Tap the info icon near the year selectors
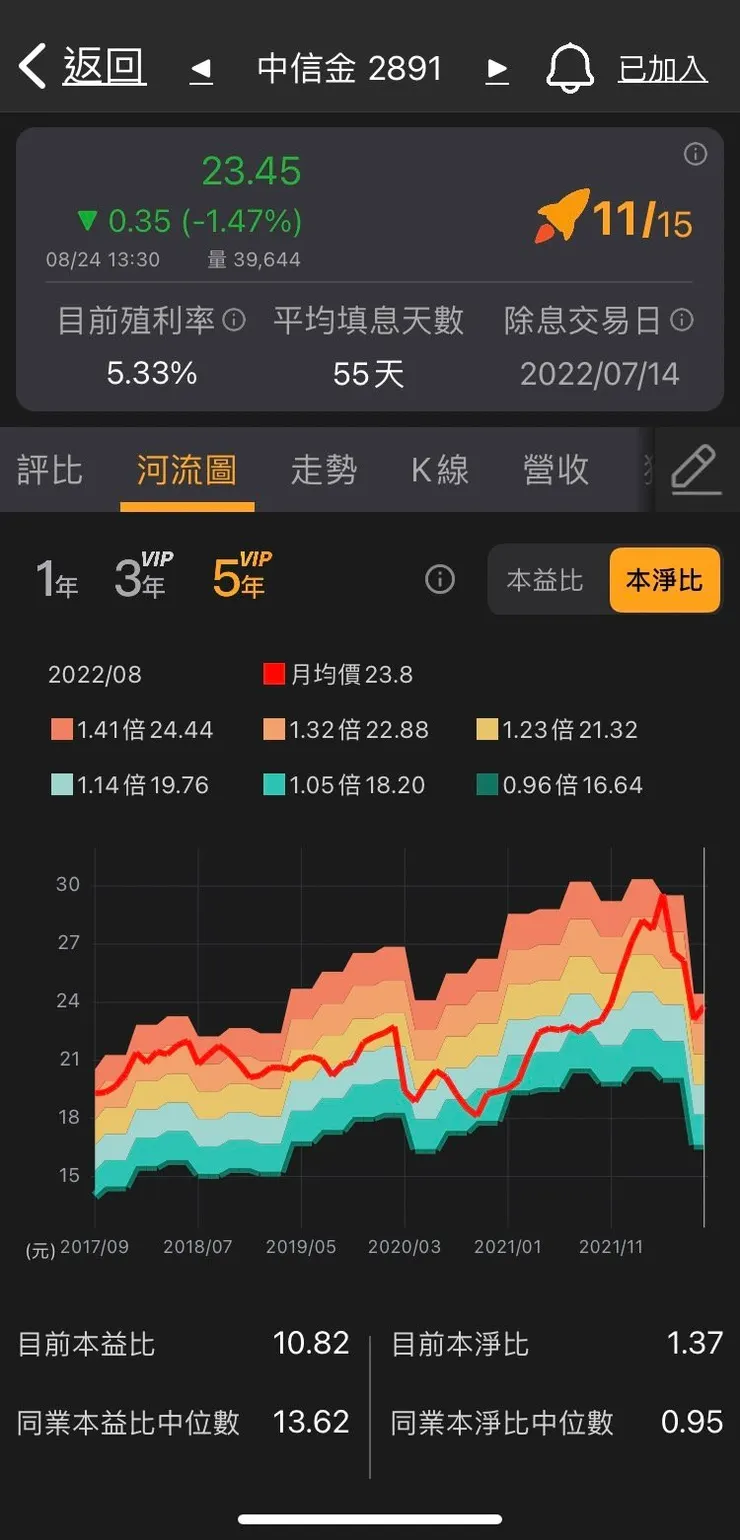This screenshot has height=1540, width=740. coord(438,578)
